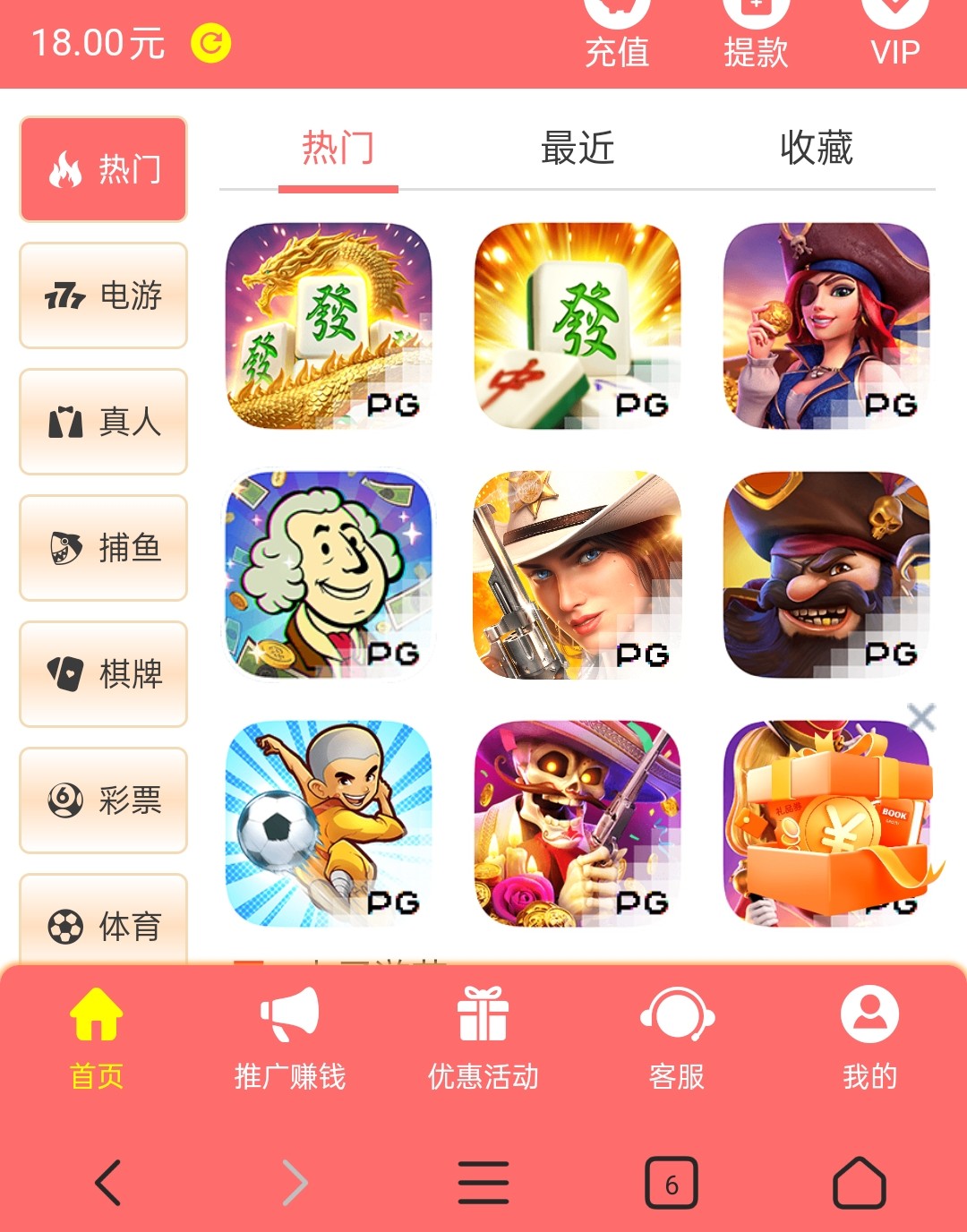Open the 我的 profile tab
The width and height of the screenshot is (967, 1232).
point(869,1039)
